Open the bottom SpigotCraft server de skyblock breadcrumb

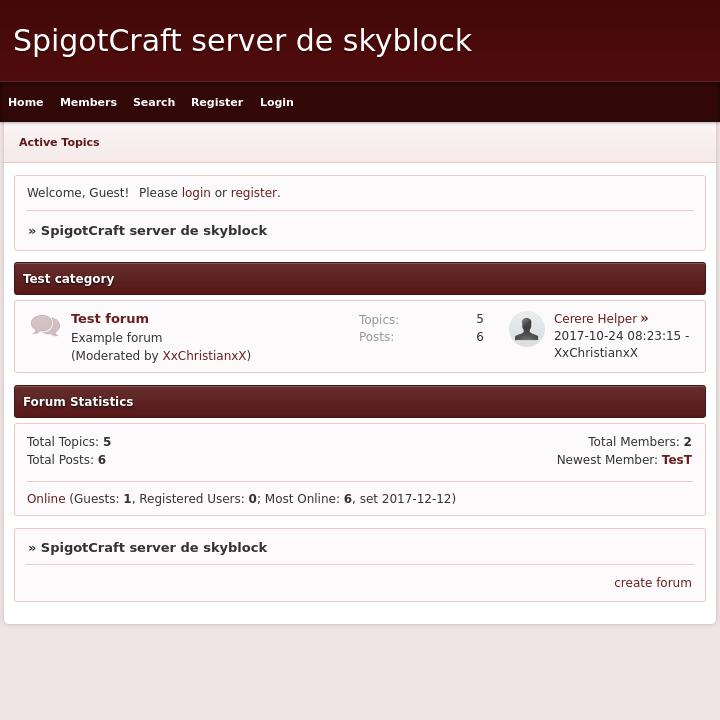tap(154, 547)
